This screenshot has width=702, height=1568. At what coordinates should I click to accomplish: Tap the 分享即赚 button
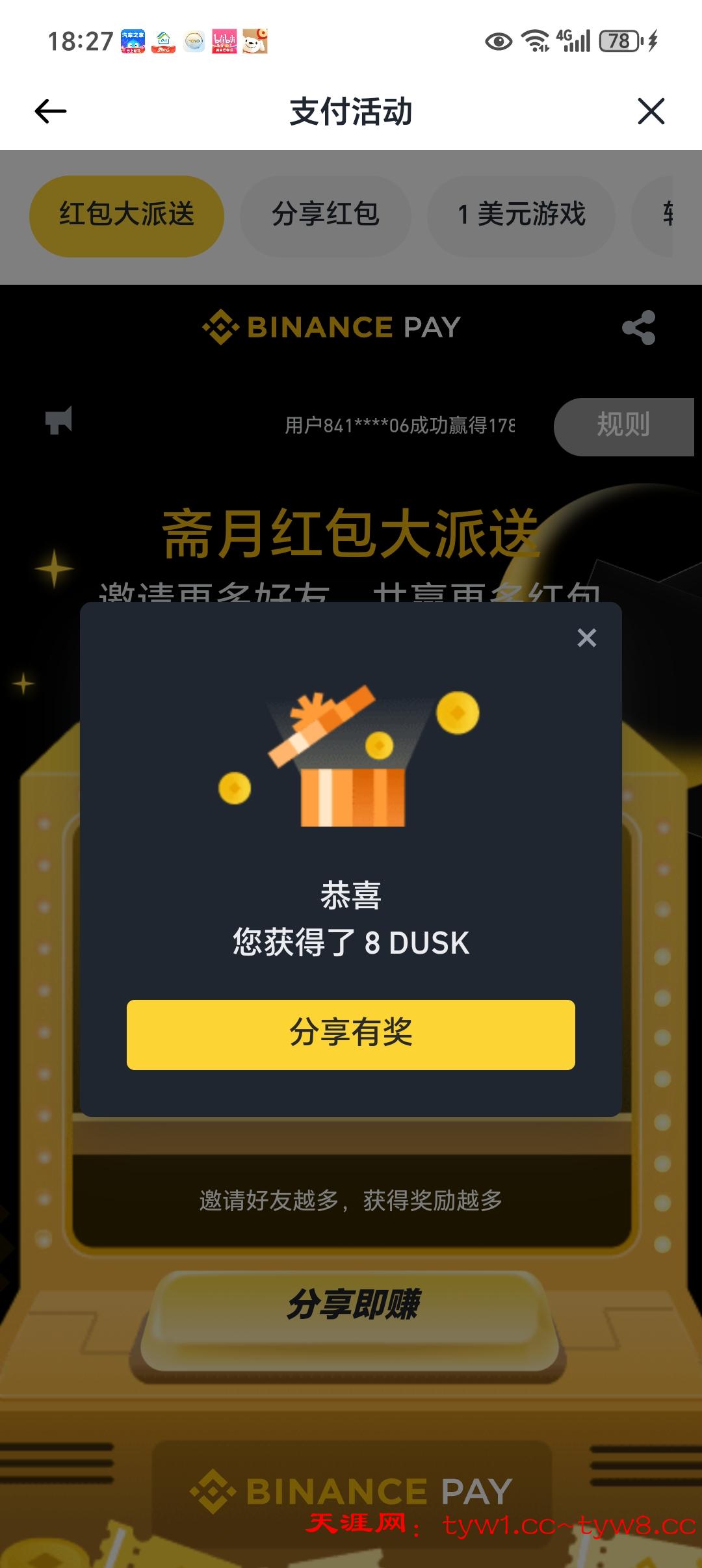[x=352, y=1305]
